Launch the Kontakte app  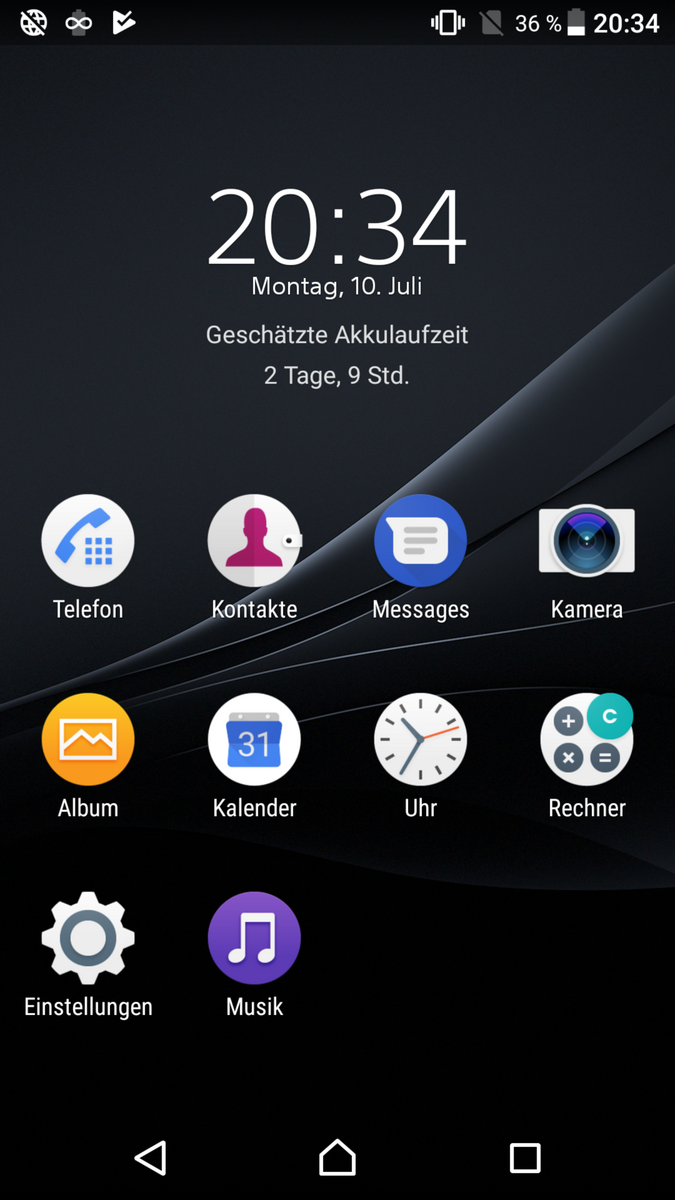click(x=254, y=541)
